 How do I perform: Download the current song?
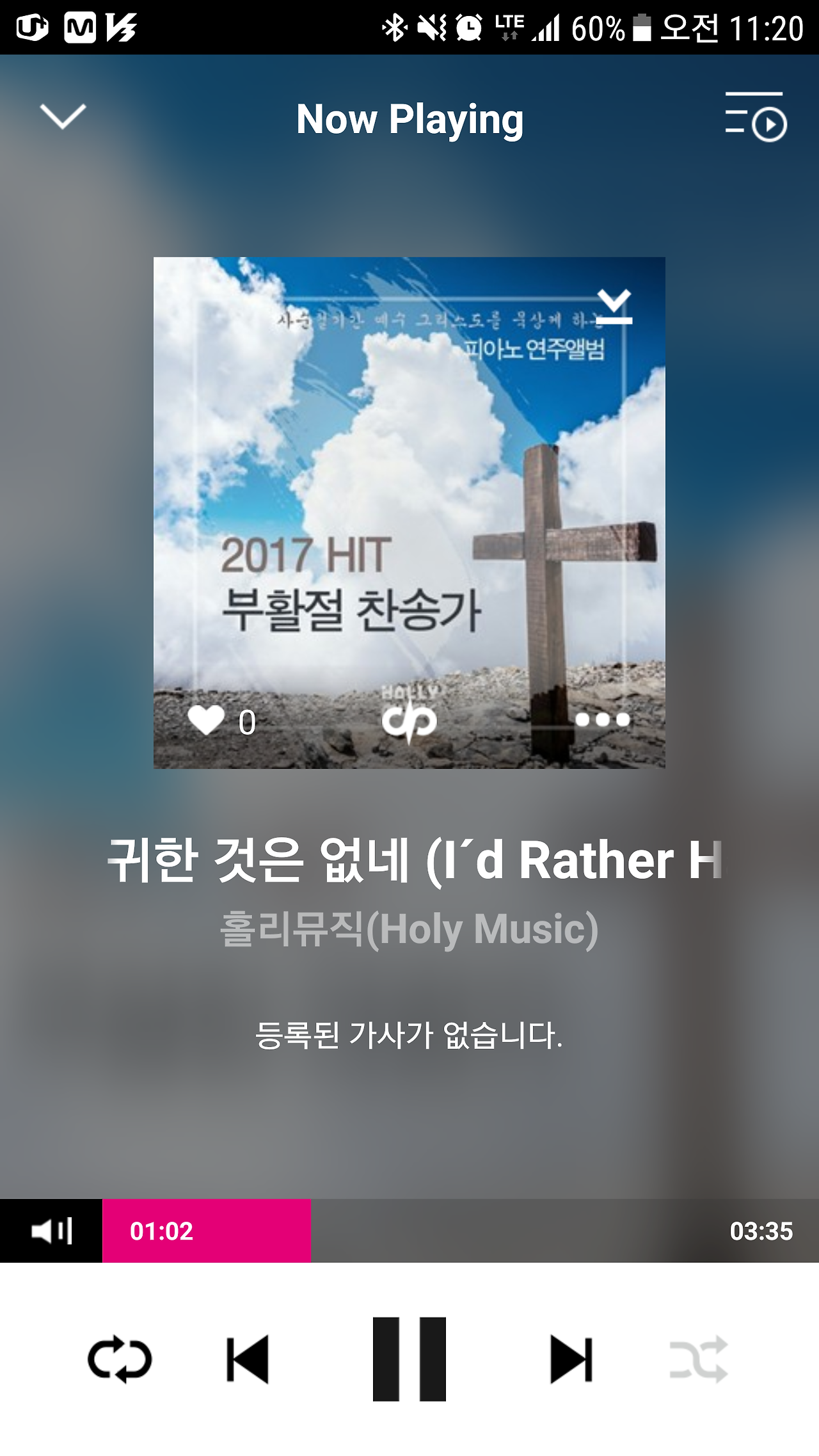[614, 307]
